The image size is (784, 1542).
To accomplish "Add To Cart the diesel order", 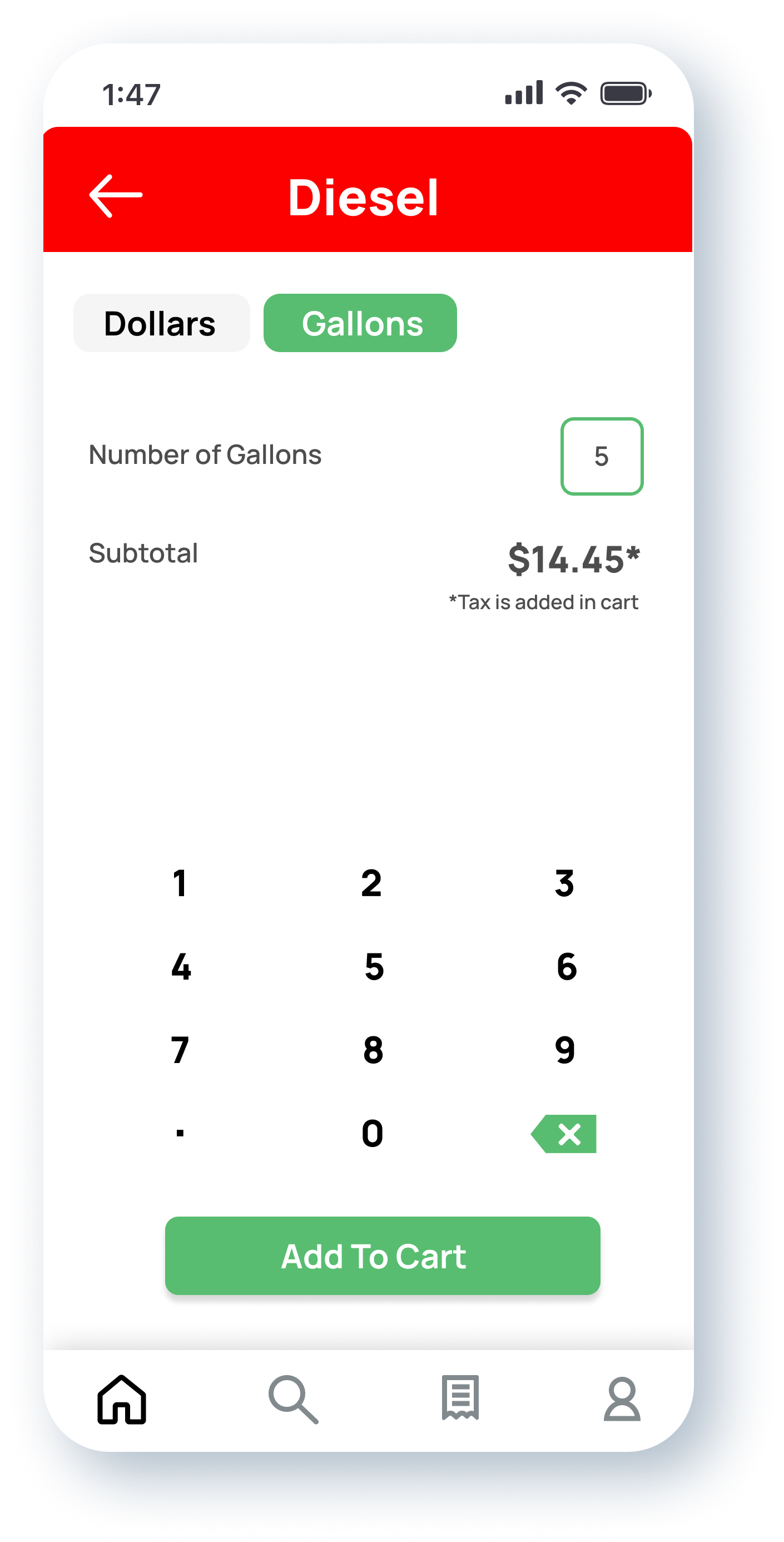I will (x=383, y=1256).
